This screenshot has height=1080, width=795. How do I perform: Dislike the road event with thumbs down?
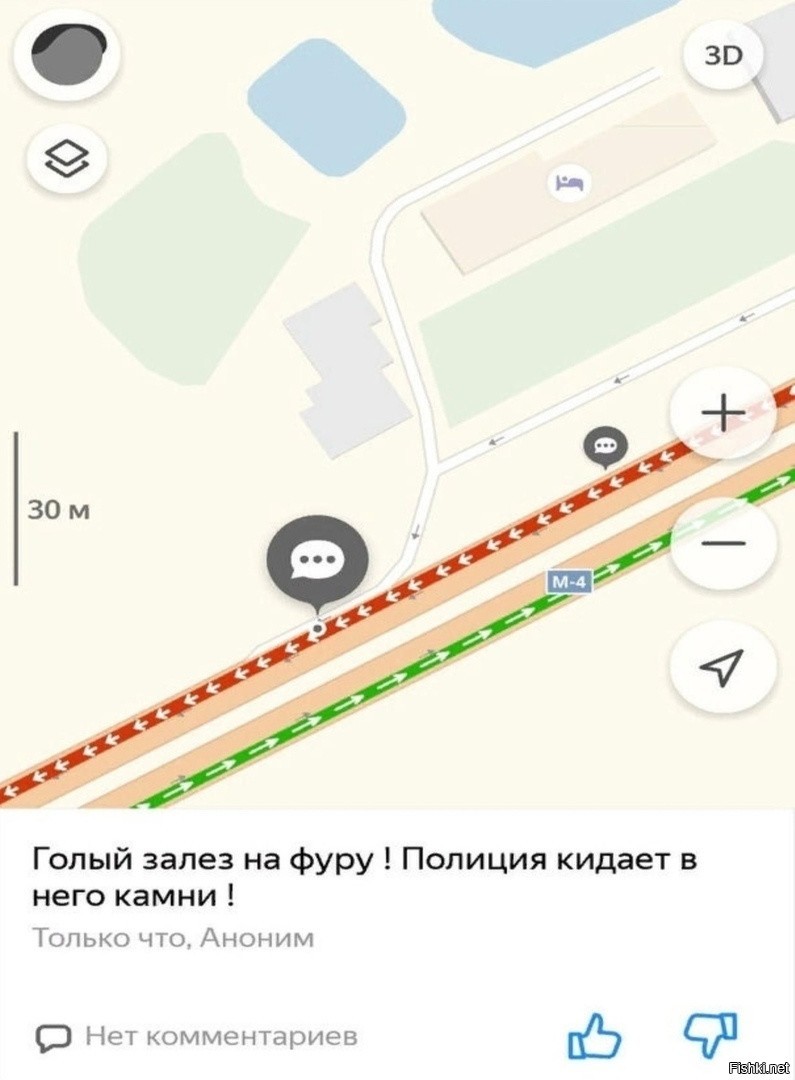point(709,1034)
